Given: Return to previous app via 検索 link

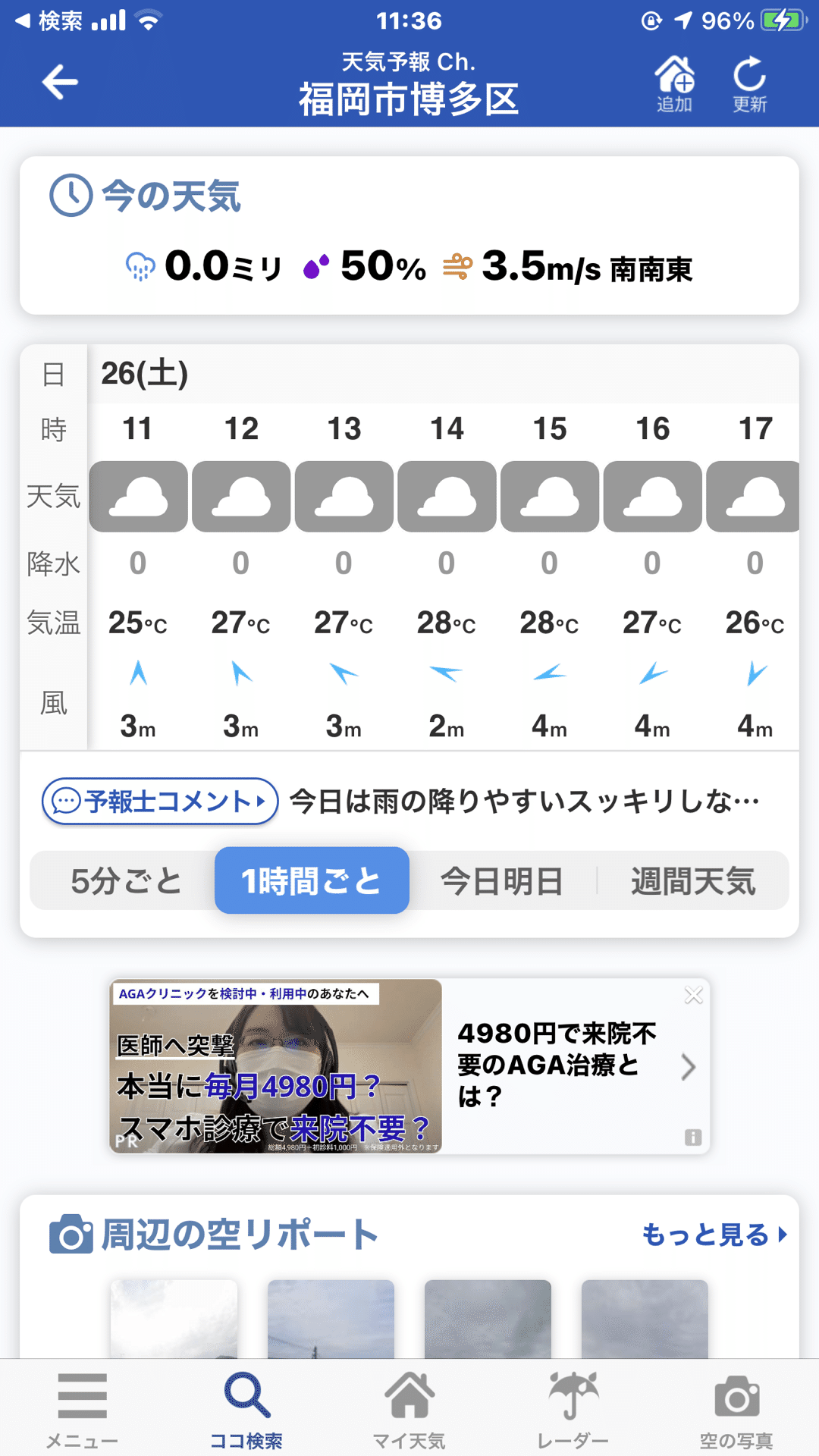Looking at the screenshot, I should pos(51,20).
